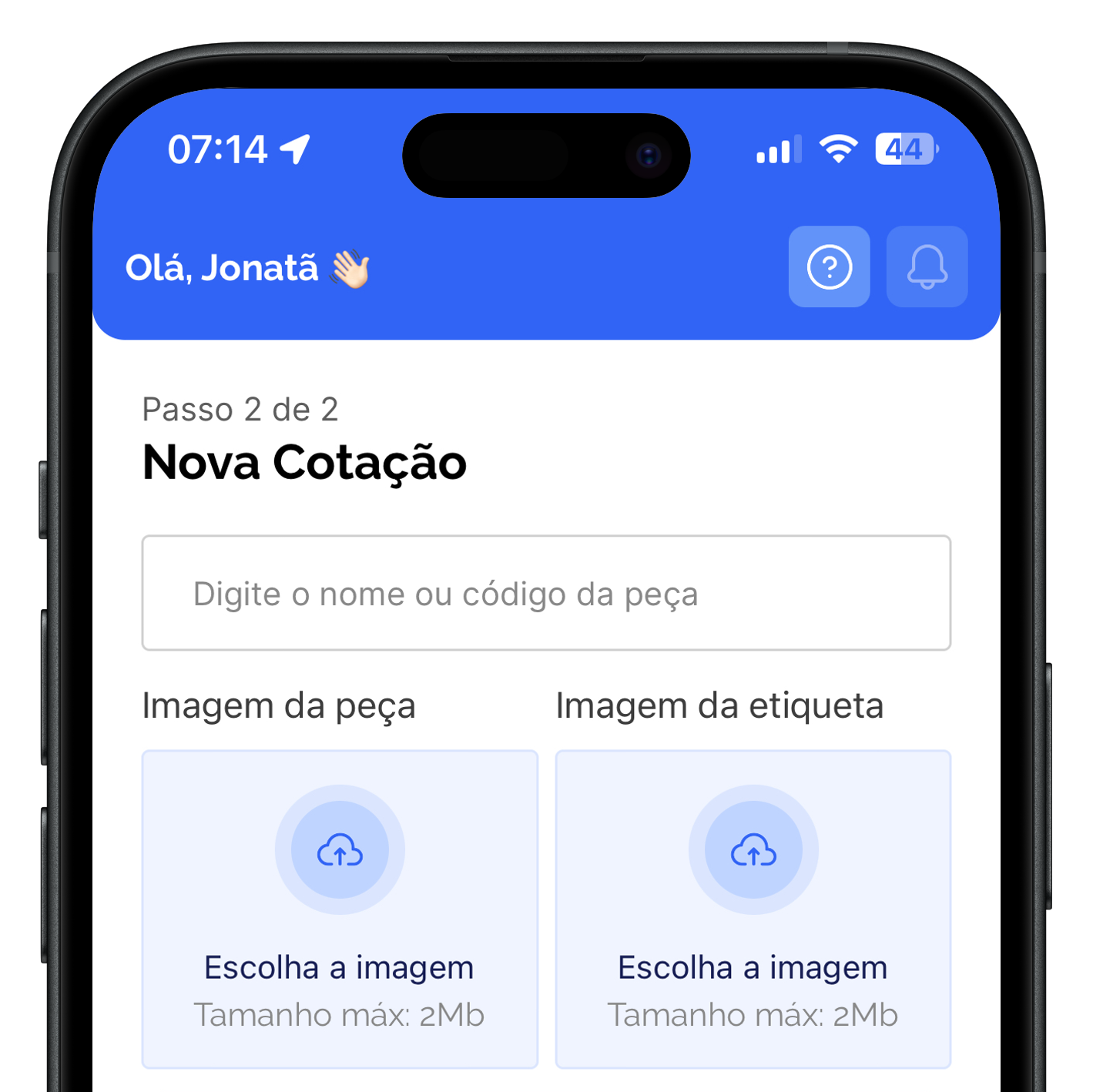1093x1092 pixels.
Task: Focus the part name or code field
Action: coord(546,593)
